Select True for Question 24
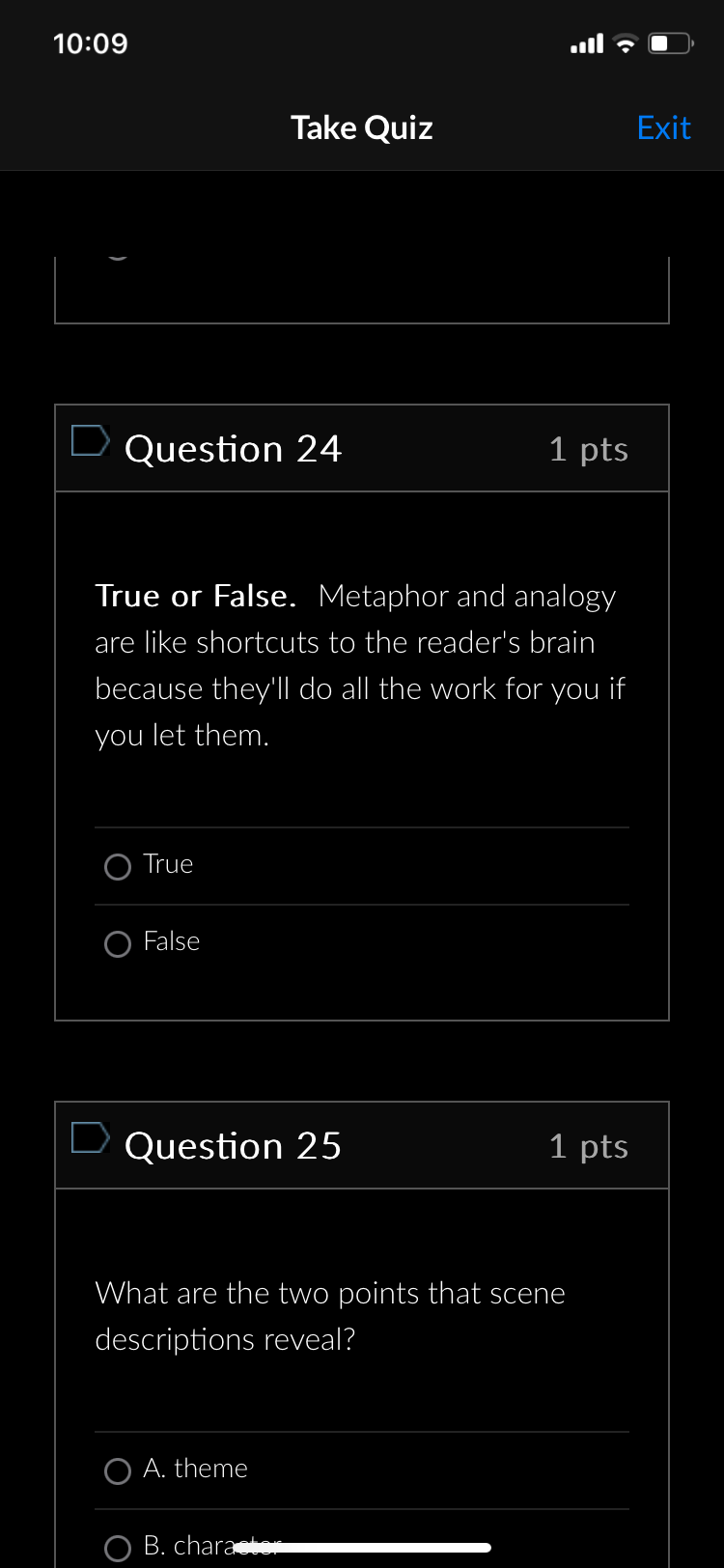This screenshot has height=1568, width=724. (117, 866)
